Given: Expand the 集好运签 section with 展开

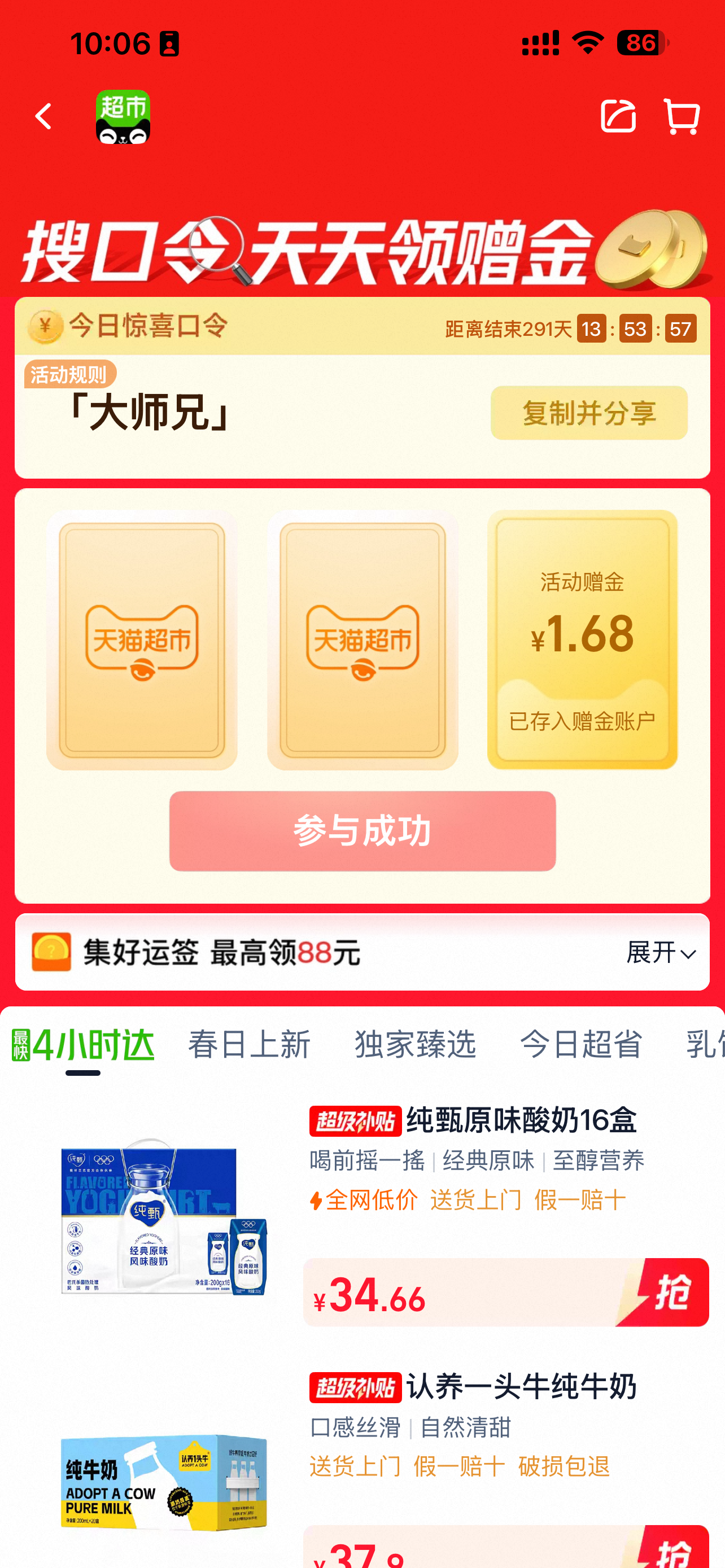Looking at the screenshot, I should click(x=661, y=953).
